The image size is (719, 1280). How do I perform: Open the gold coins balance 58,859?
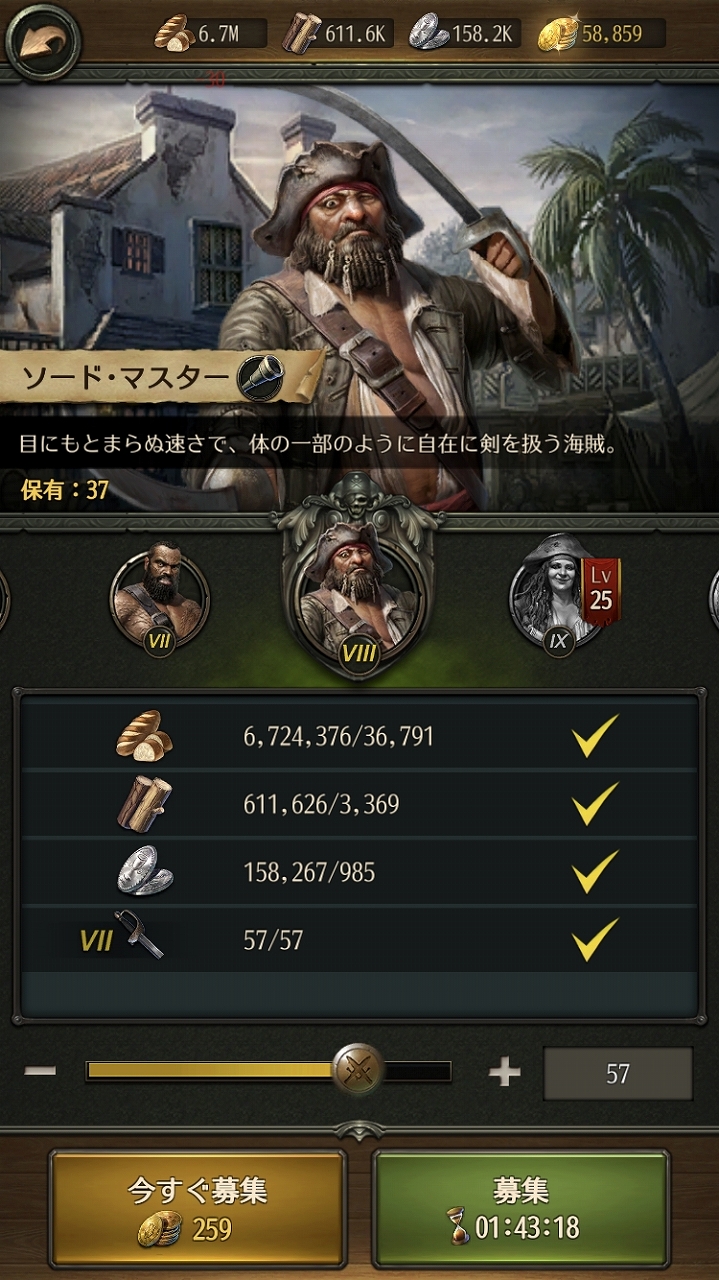602,34
